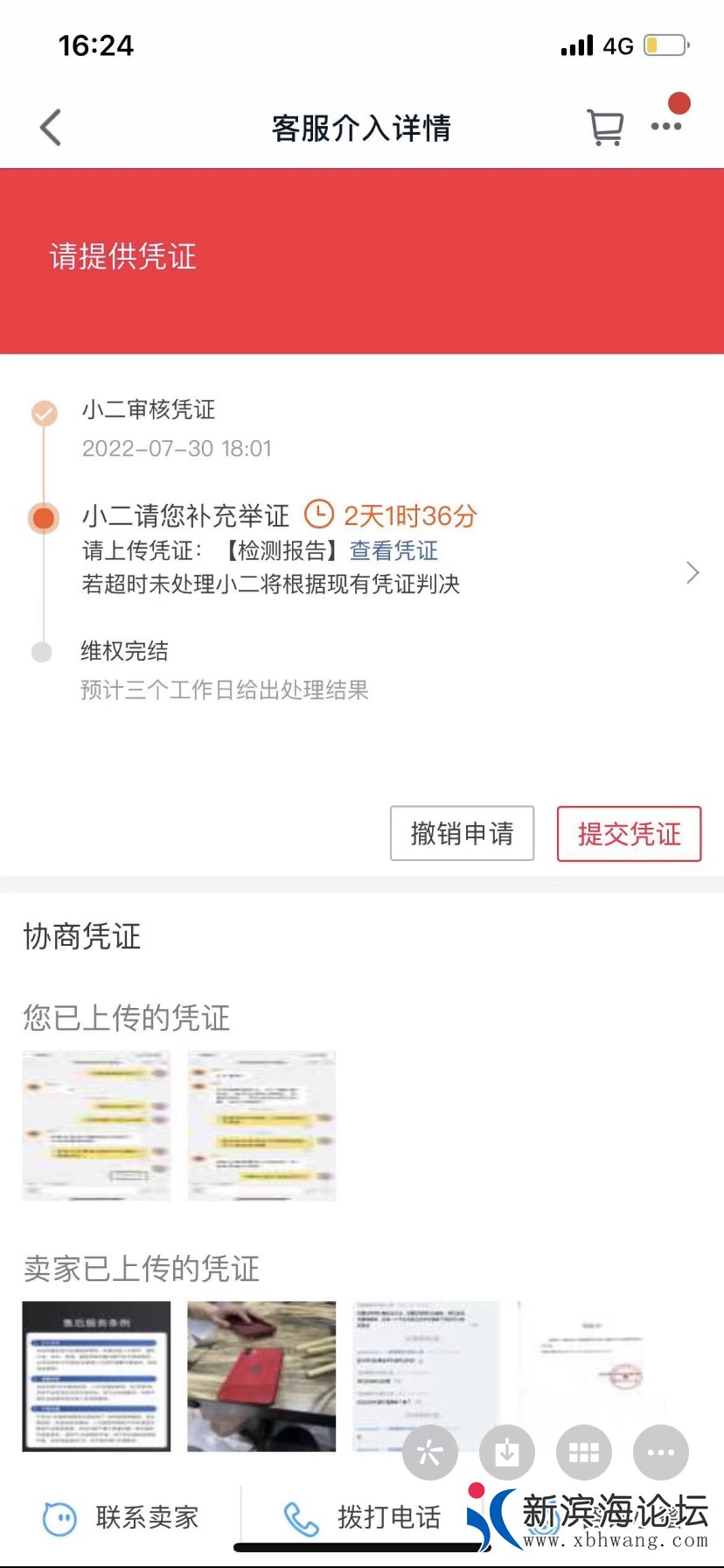This screenshot has width=724, height=1568.
Task: Open the shopping cart
Action: point(605,128)
